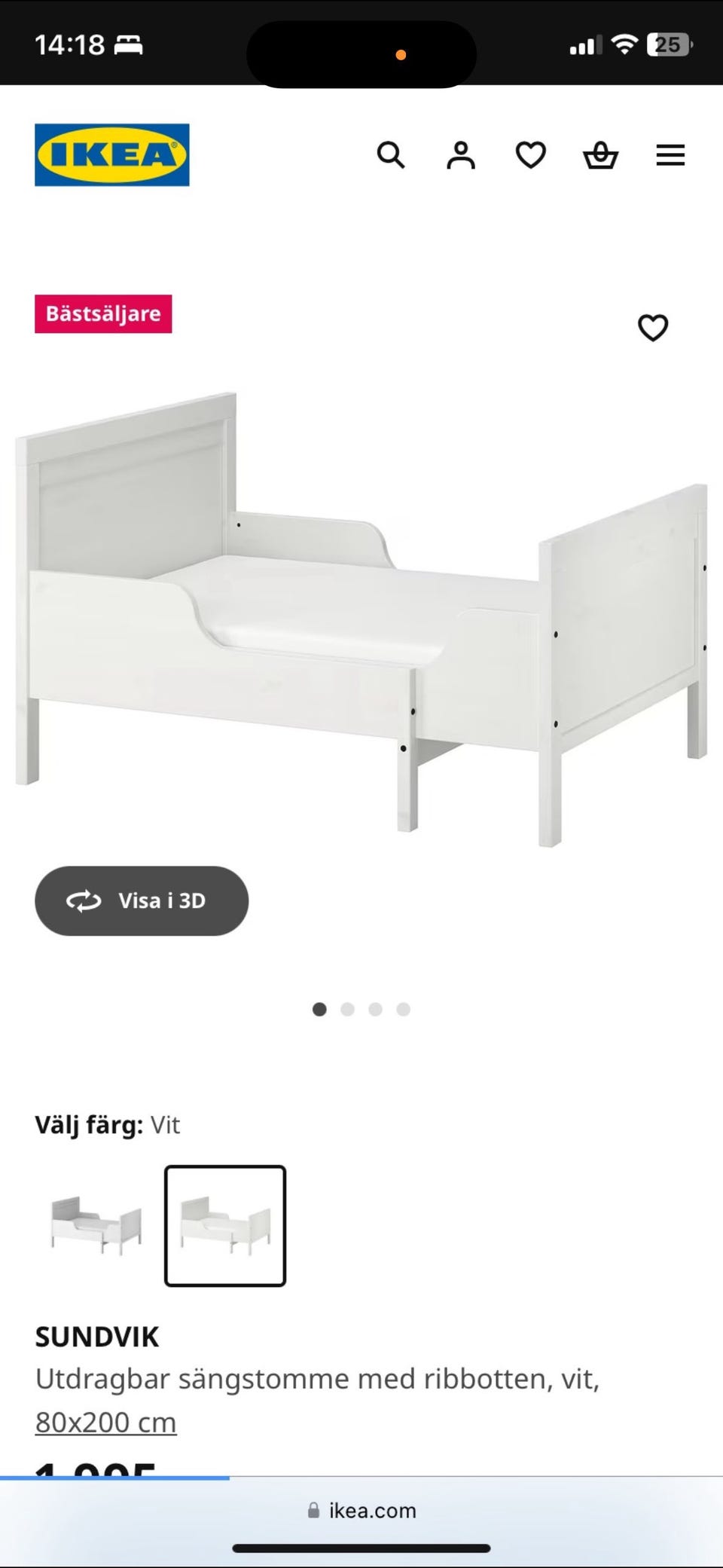Screen dimensions: 723x1568
Task: Favorite the SUNDVIK bed with the heart toggle
Action: 653,328
